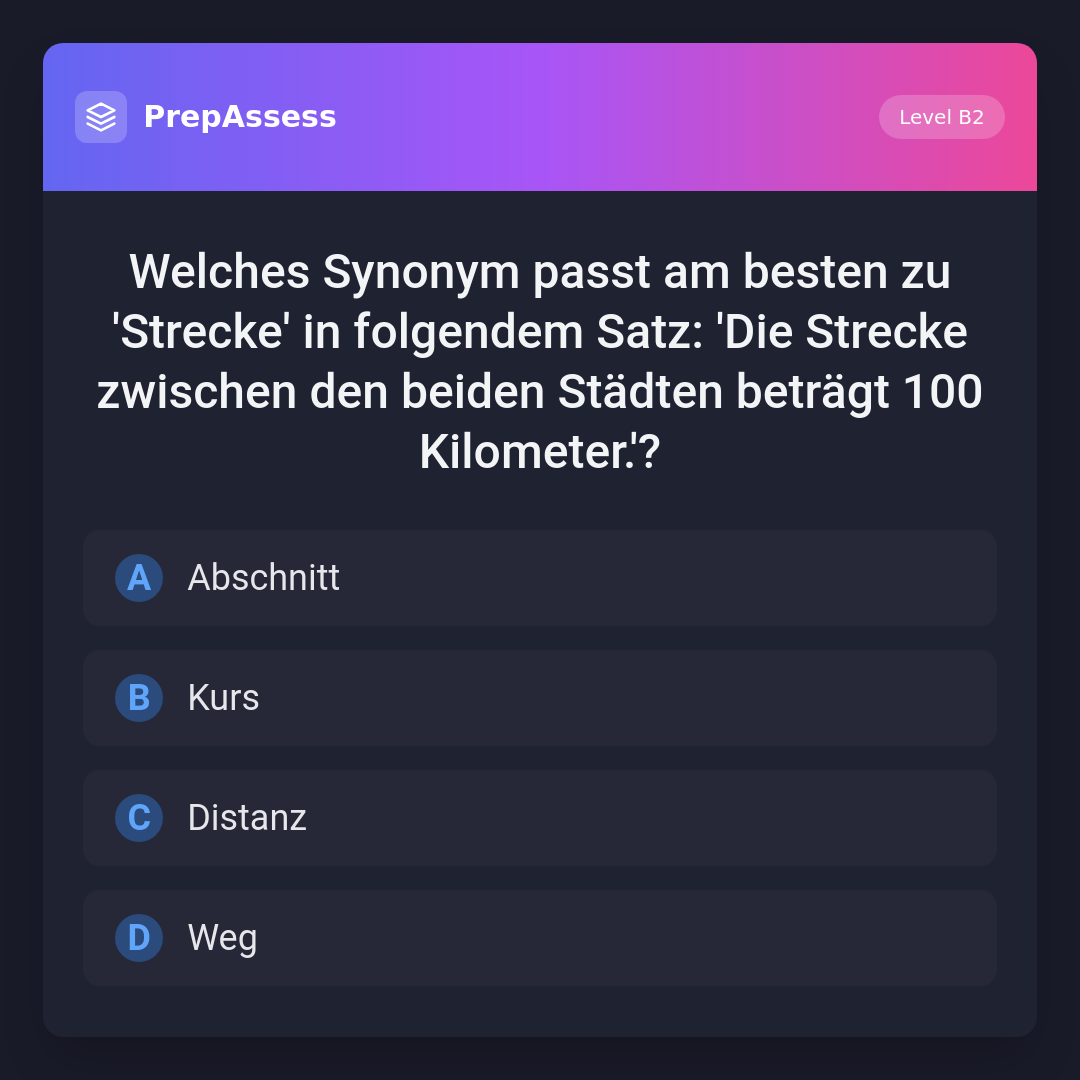
Task: Mark answer D, Weg
Action: pos(540,938)
